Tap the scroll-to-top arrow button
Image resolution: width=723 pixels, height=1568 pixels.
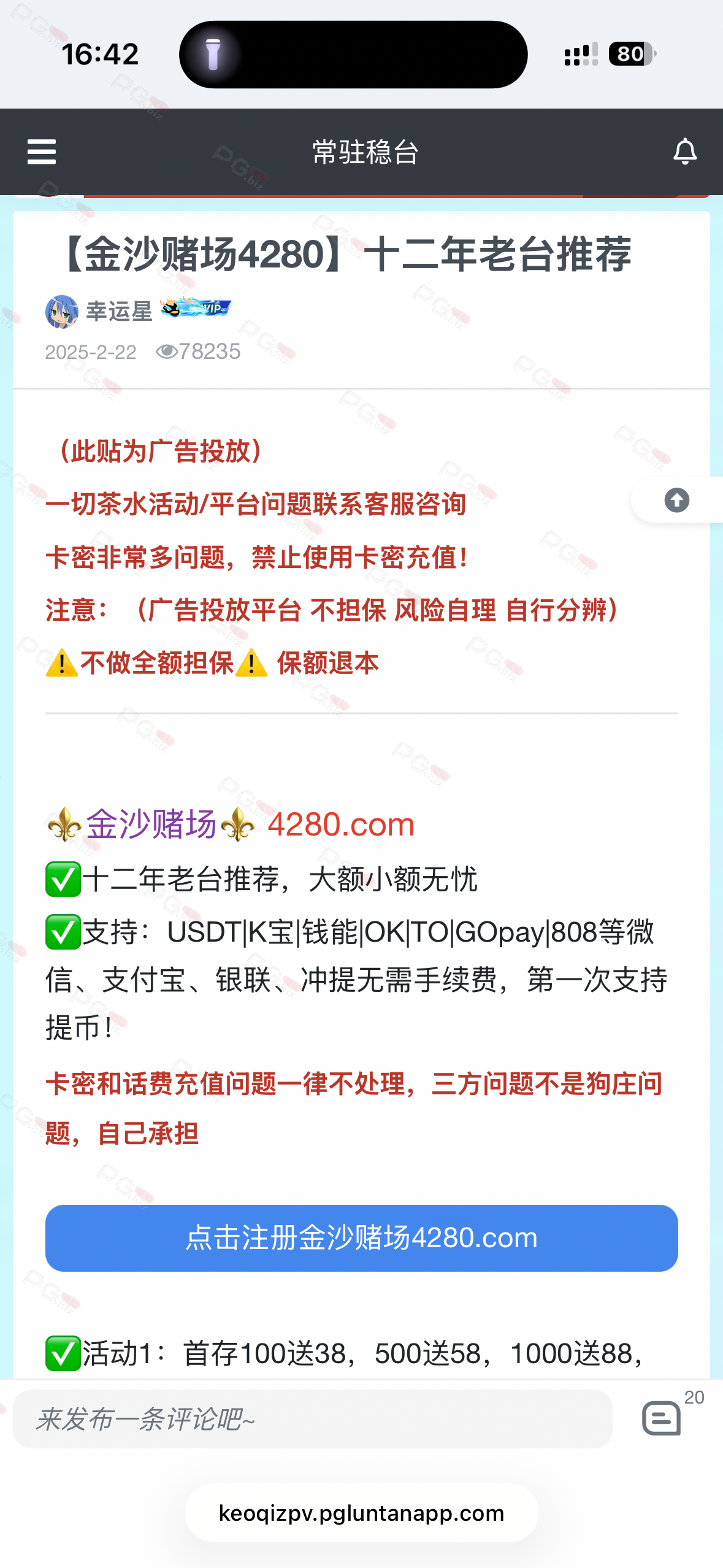(x=676, y=500)
